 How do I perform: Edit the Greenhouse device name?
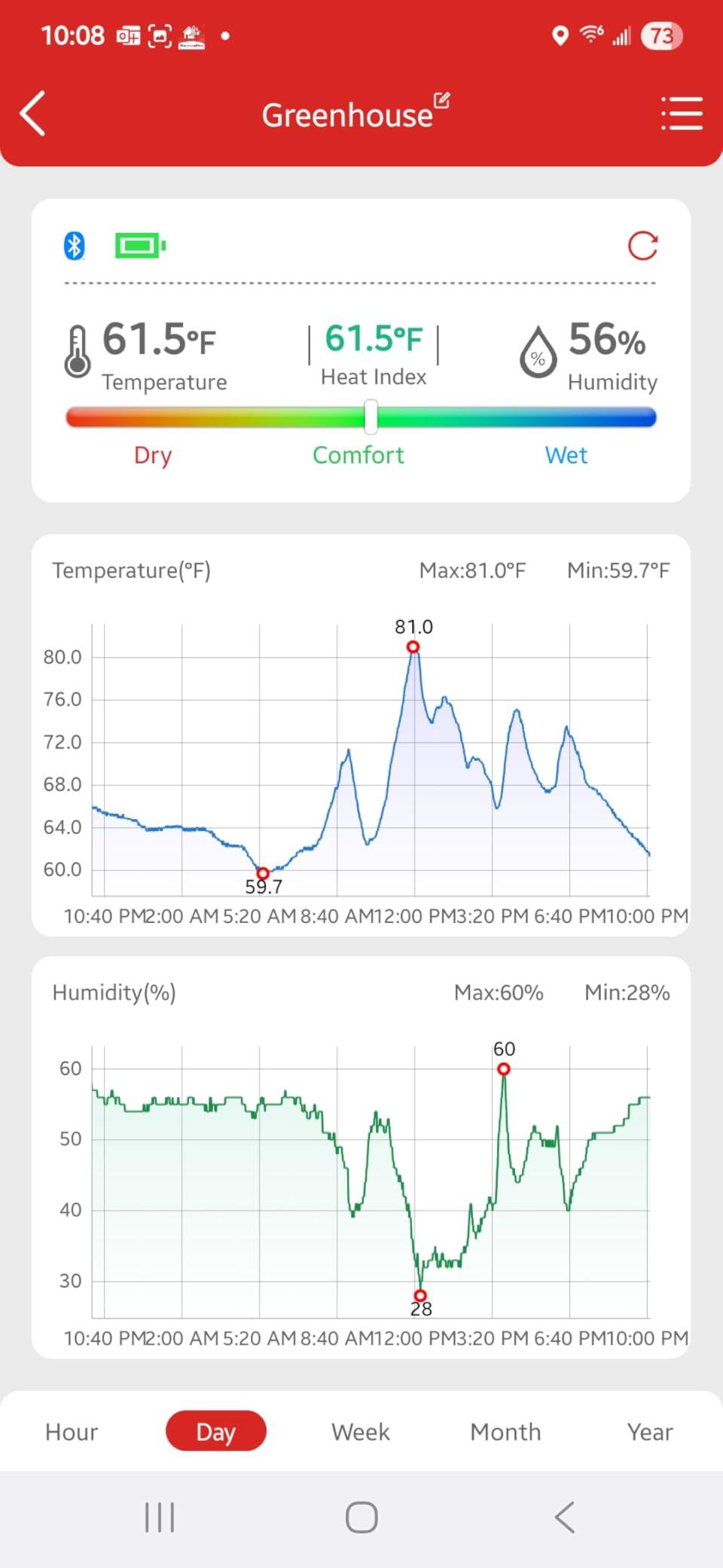(x=442, y=100)
